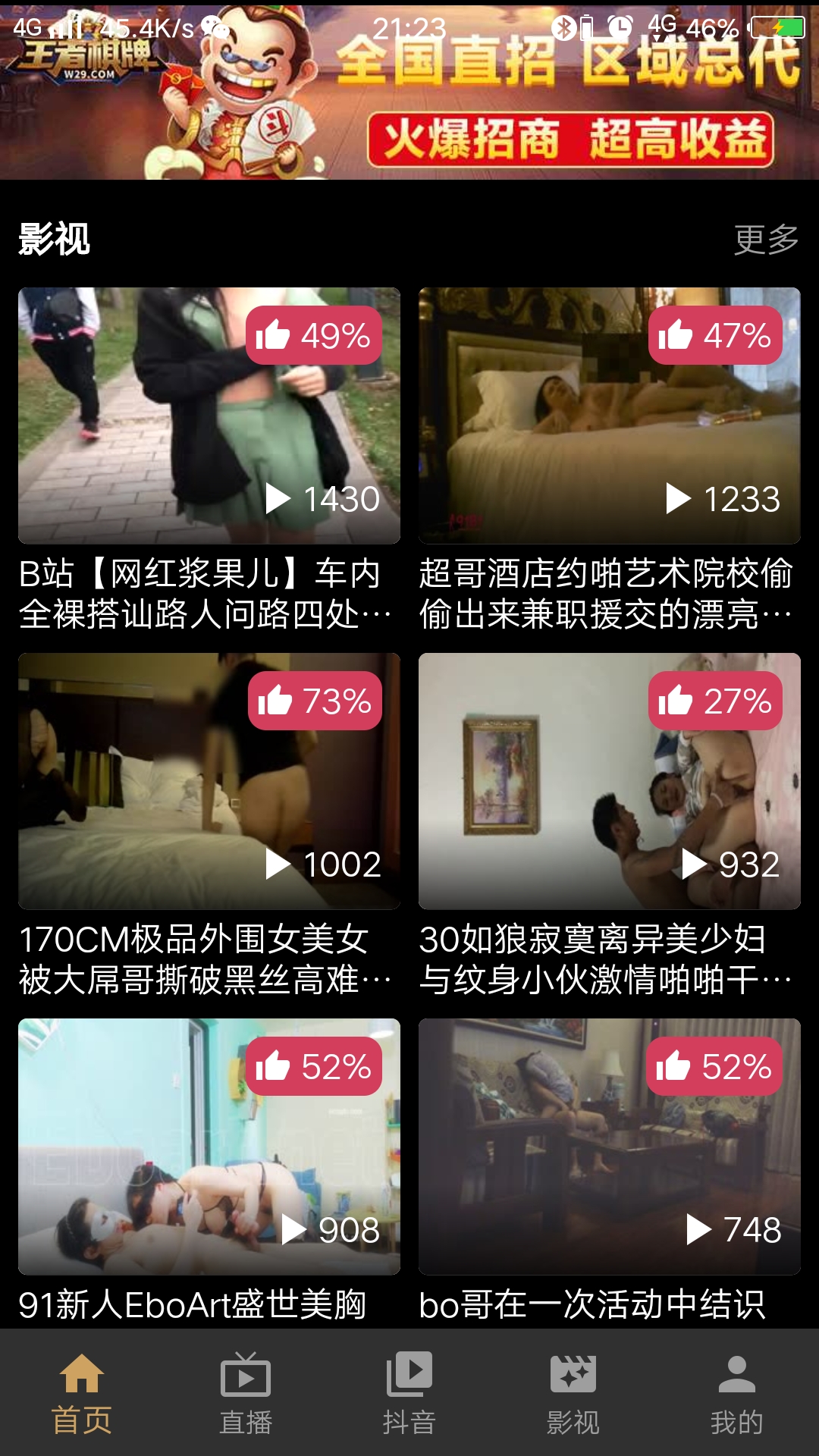Open the 更多 link next to 影视

coord(765,240)
